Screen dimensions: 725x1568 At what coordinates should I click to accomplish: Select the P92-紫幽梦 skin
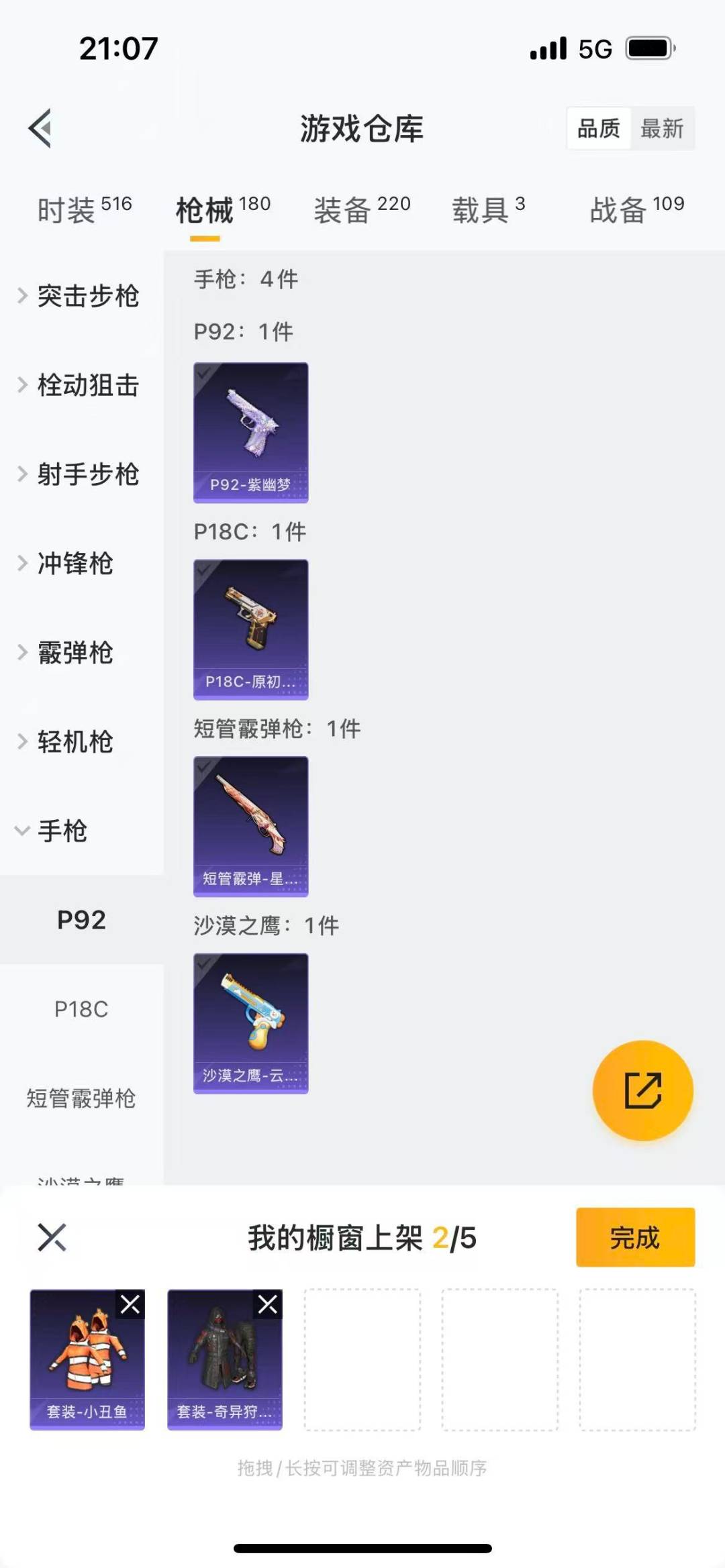point(251,433)
